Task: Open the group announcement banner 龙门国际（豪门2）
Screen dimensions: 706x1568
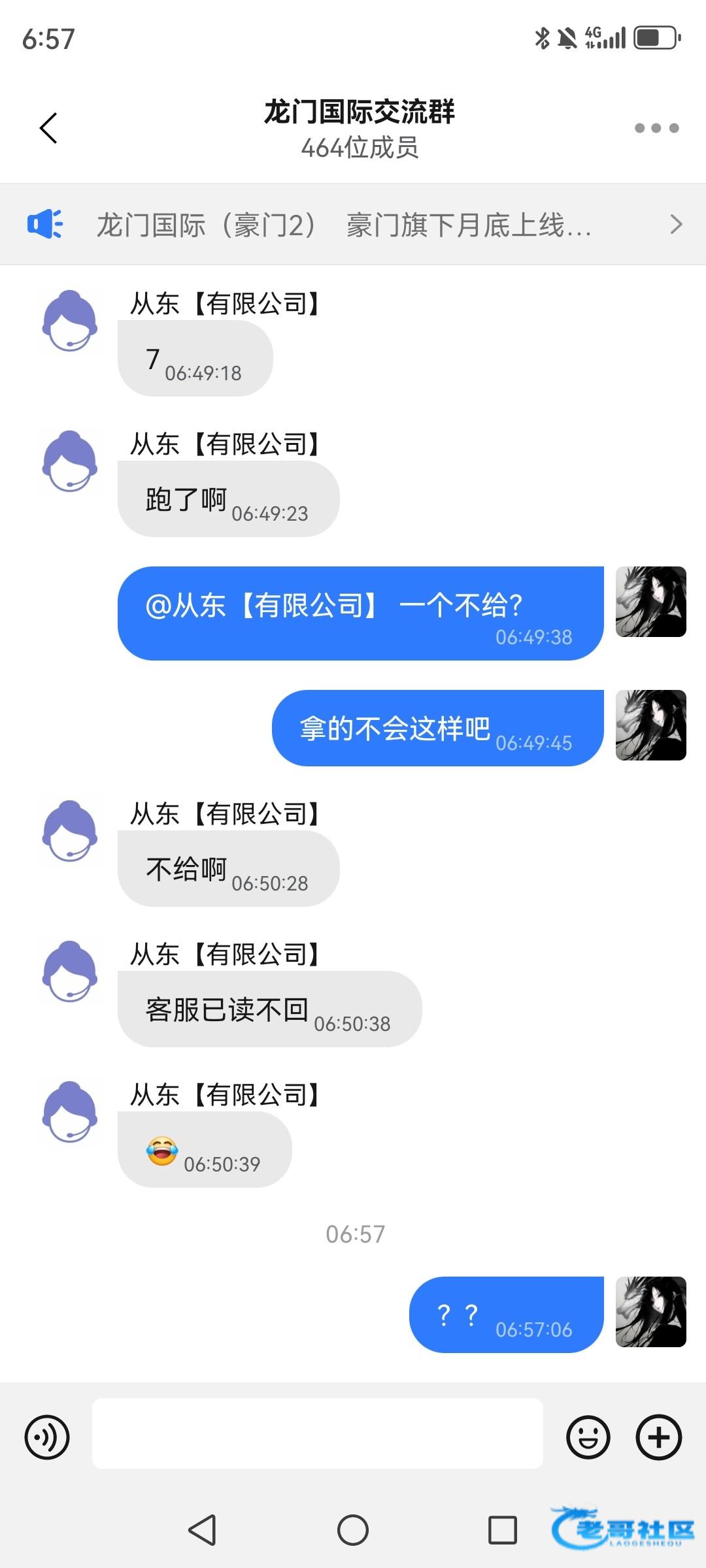Action: (353, 225)
